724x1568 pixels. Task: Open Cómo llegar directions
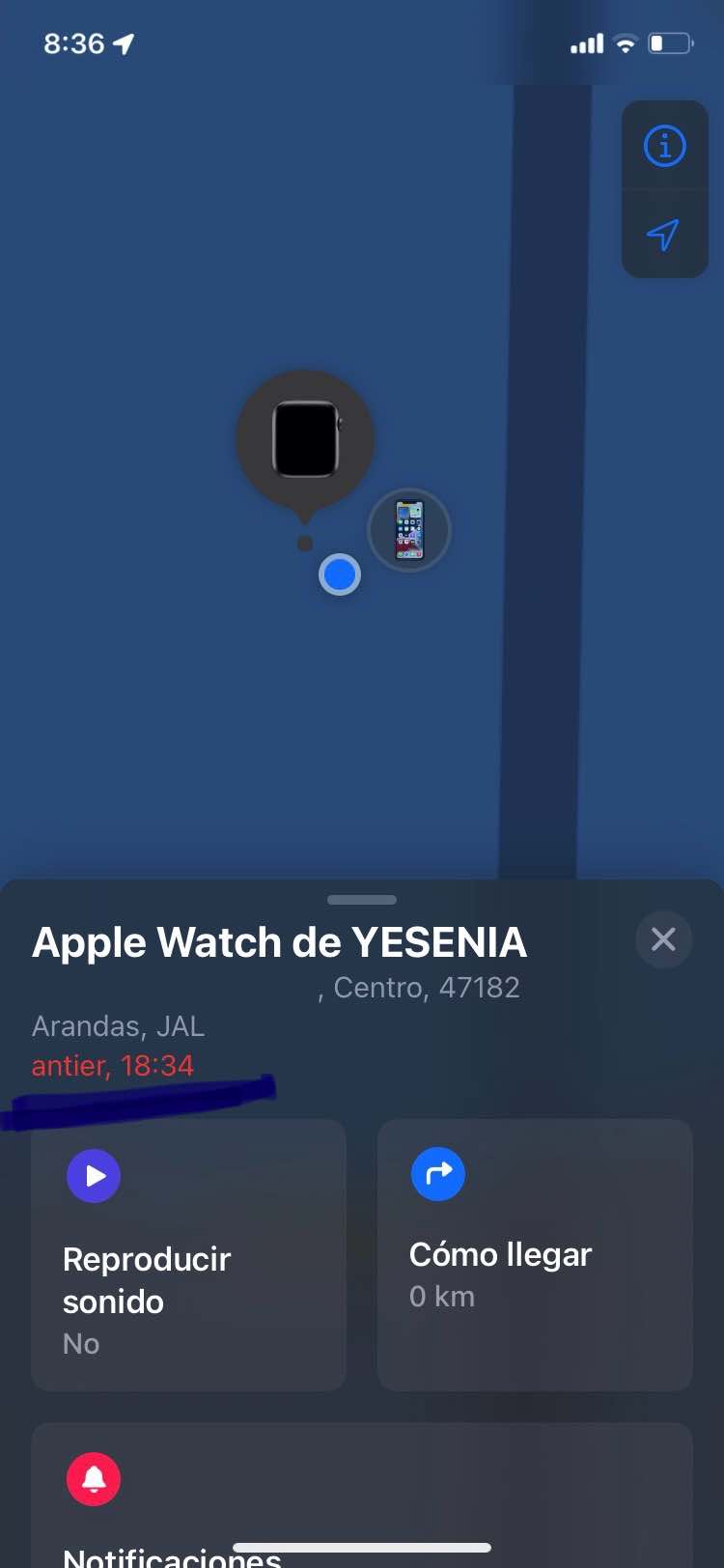[x=535, y=1255]
